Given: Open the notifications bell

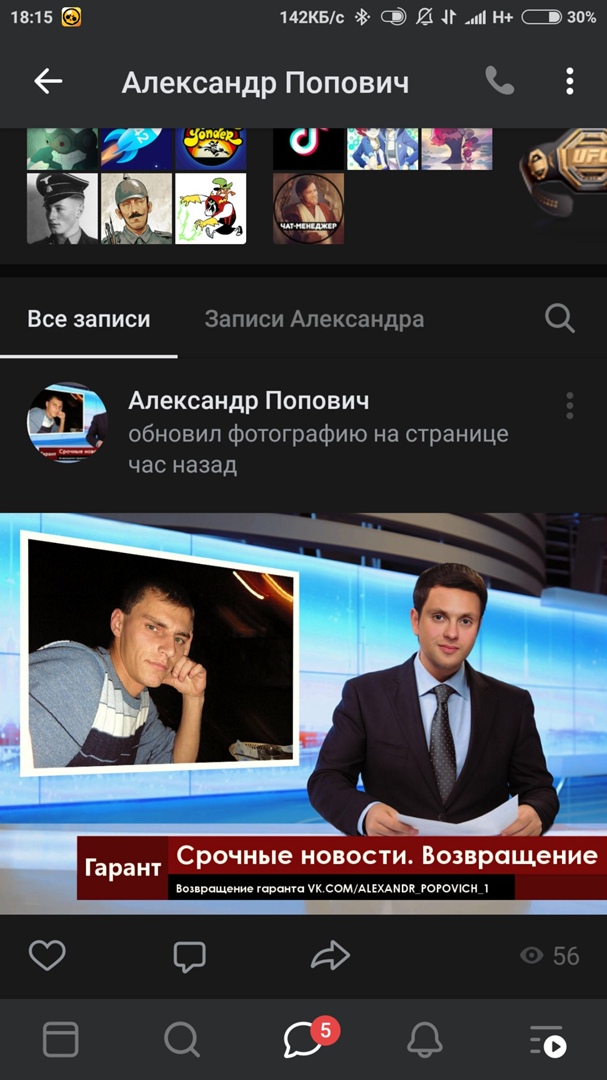Looking at the screenshot, I should pyautogui.click(x=425, y=1039).
